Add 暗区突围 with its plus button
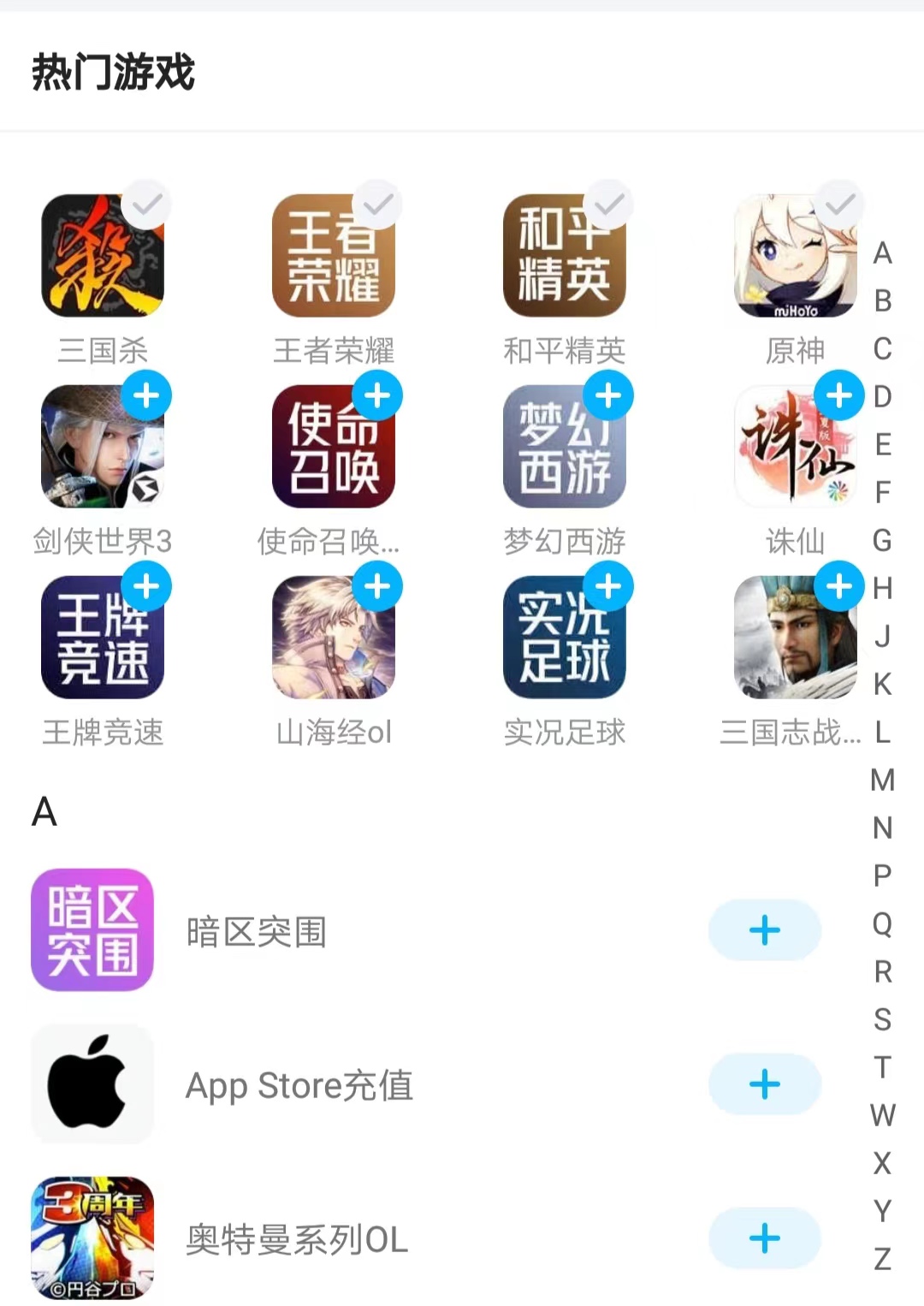 click(764, 930)
